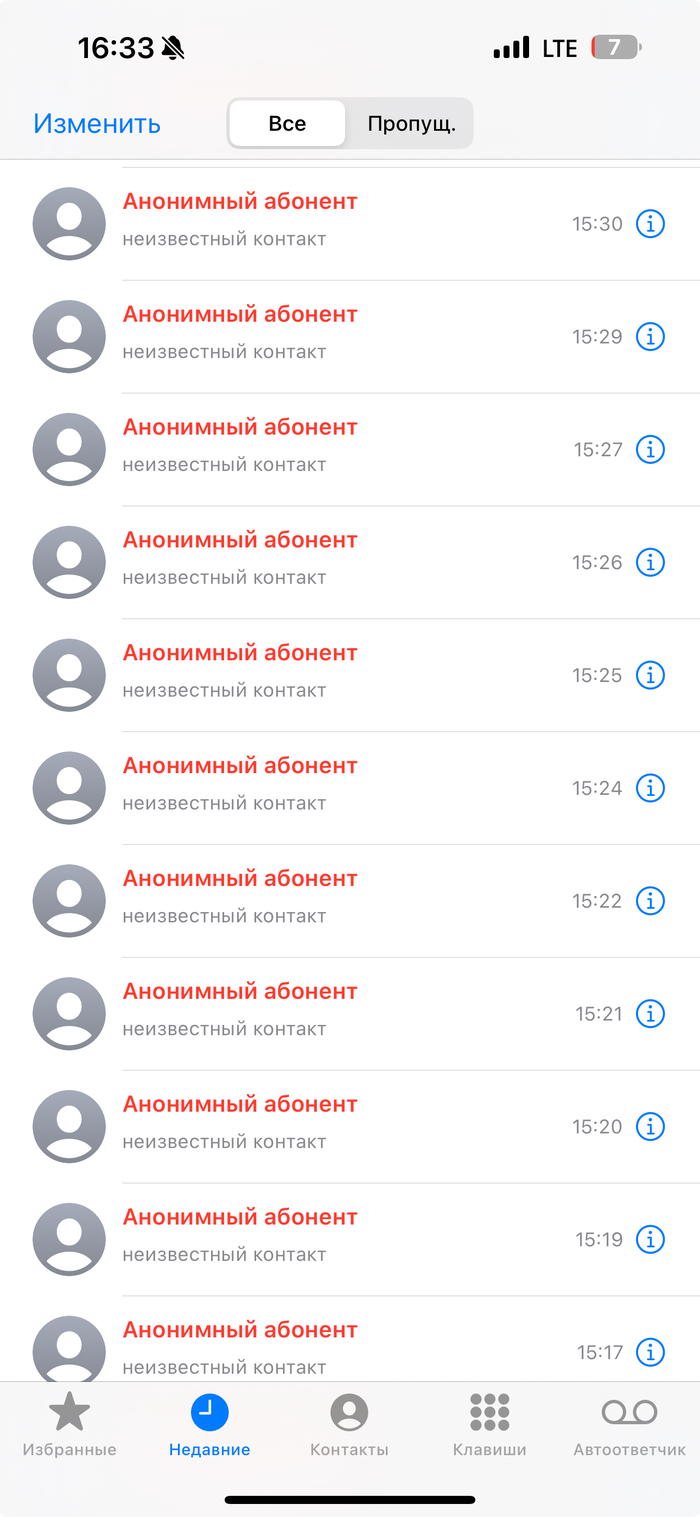The width and height of the screenshot is (700, 1517).
Task: Show details of the 15:29 call
Action: click(x=650, y=337)
